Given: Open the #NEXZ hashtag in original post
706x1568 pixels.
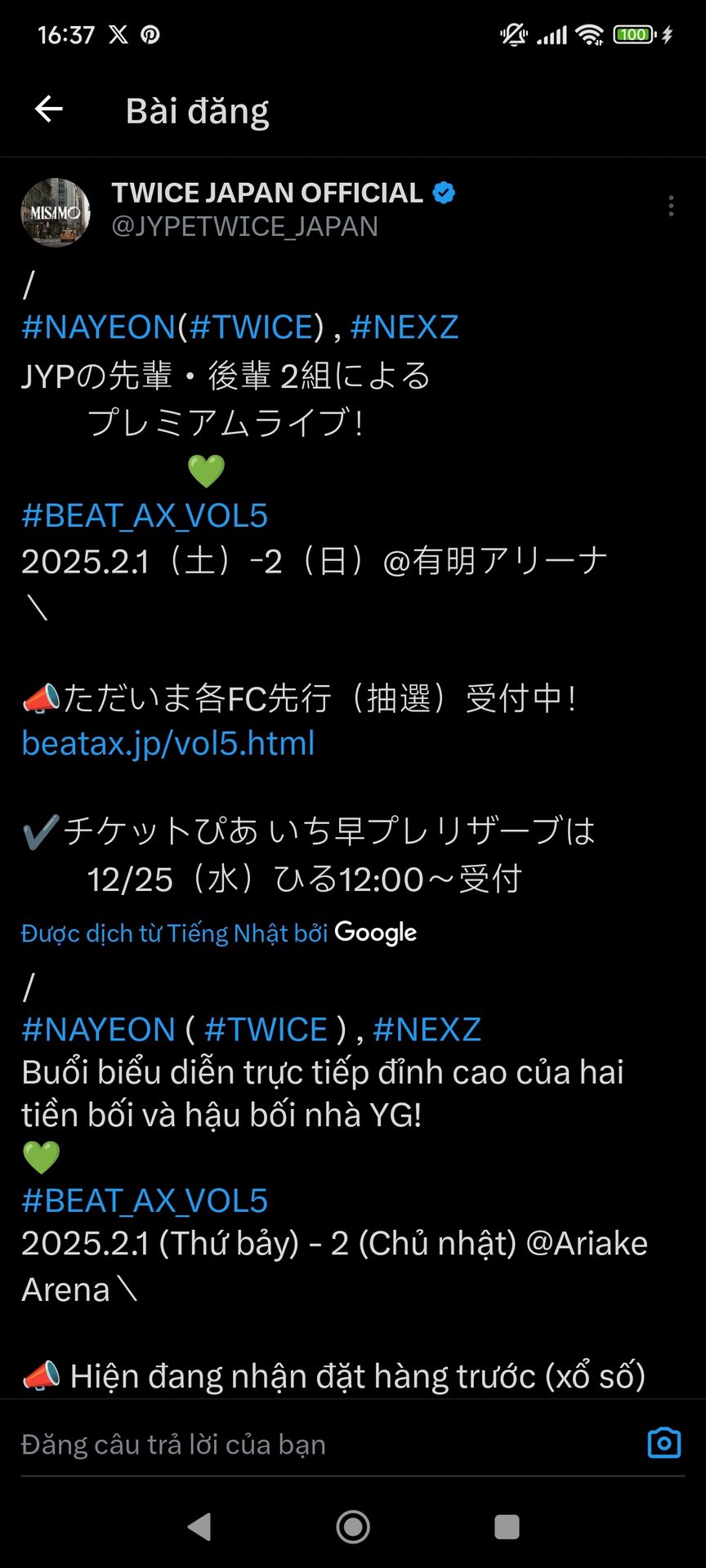Looking at the screenshot, I should (x=404, y=327).
